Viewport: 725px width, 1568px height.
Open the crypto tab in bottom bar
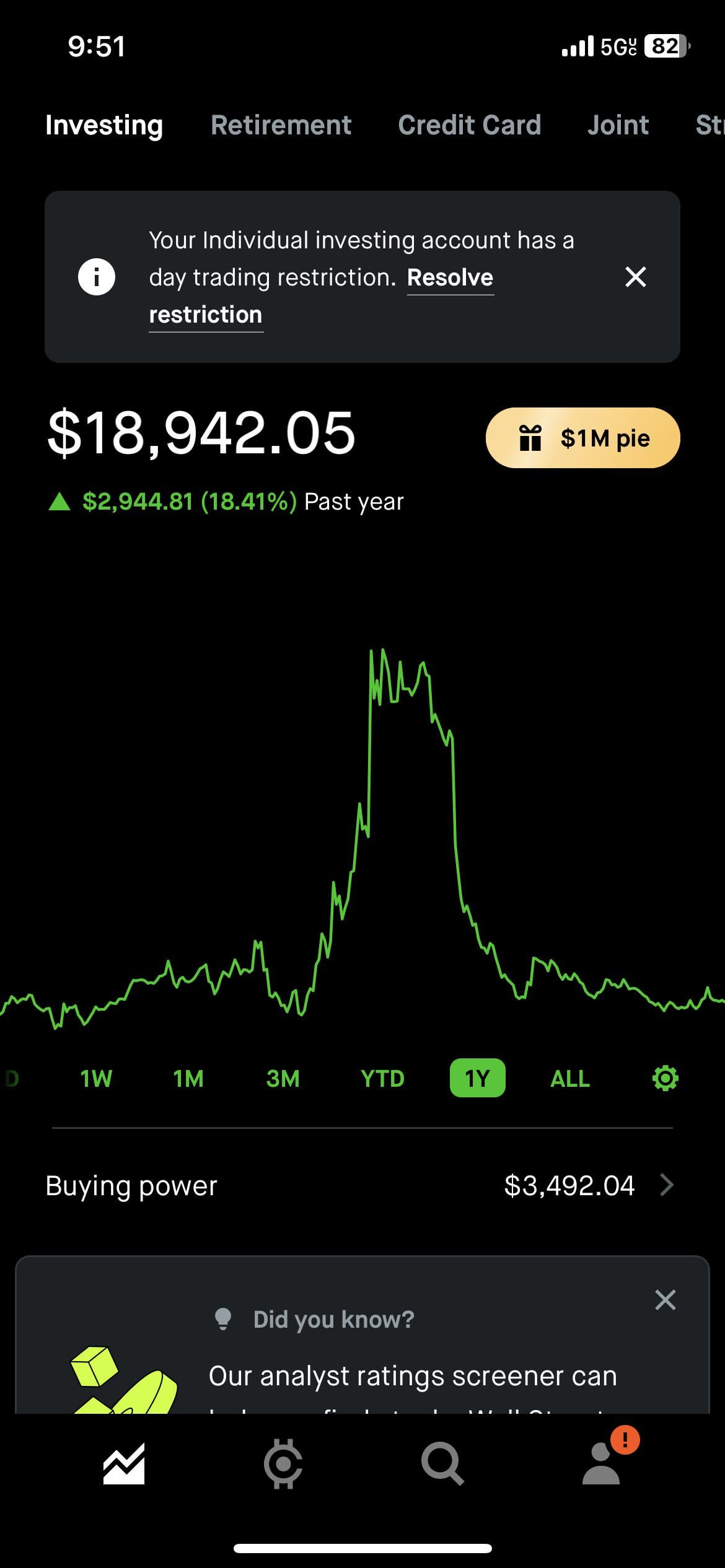pyautogui.click(x=283, y=1464)
